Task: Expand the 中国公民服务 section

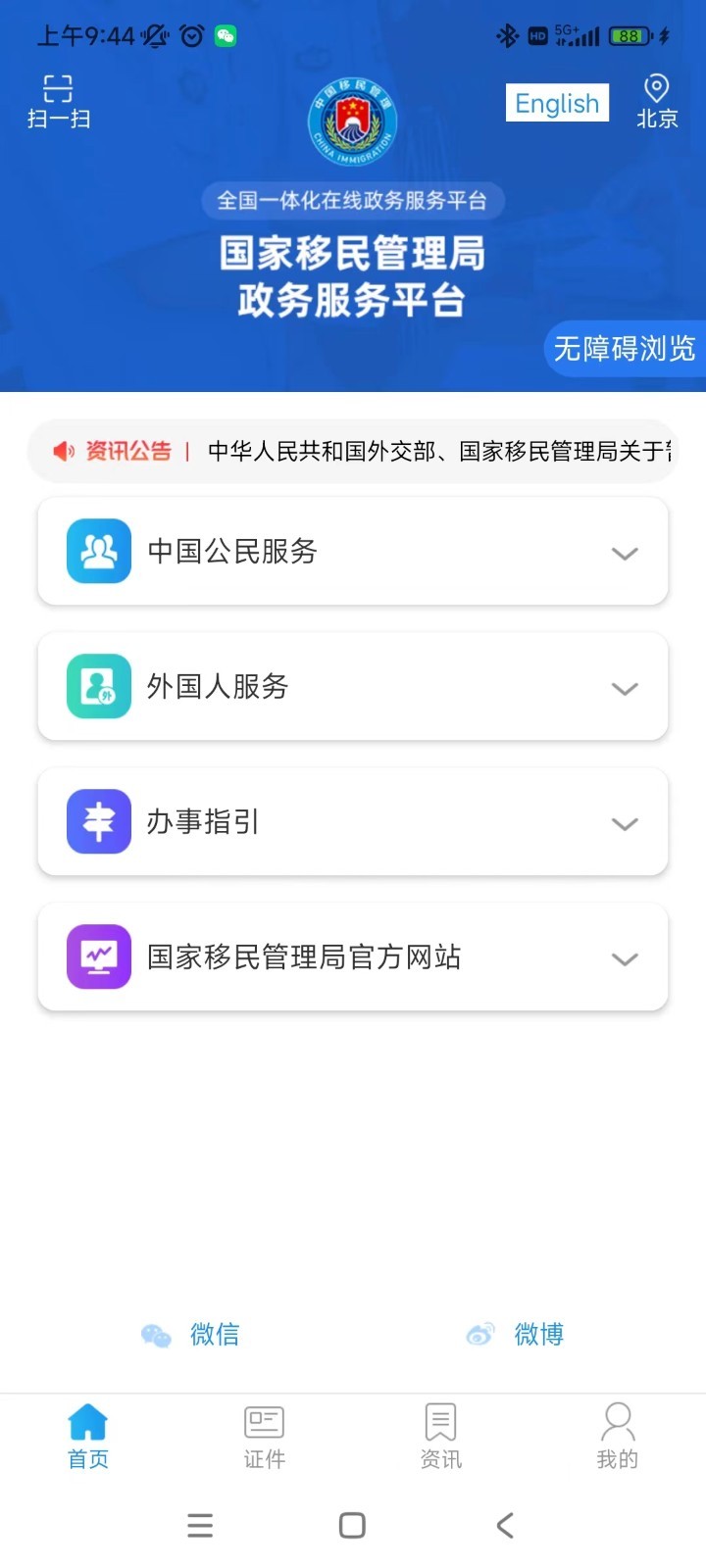Action: [625, 553]
